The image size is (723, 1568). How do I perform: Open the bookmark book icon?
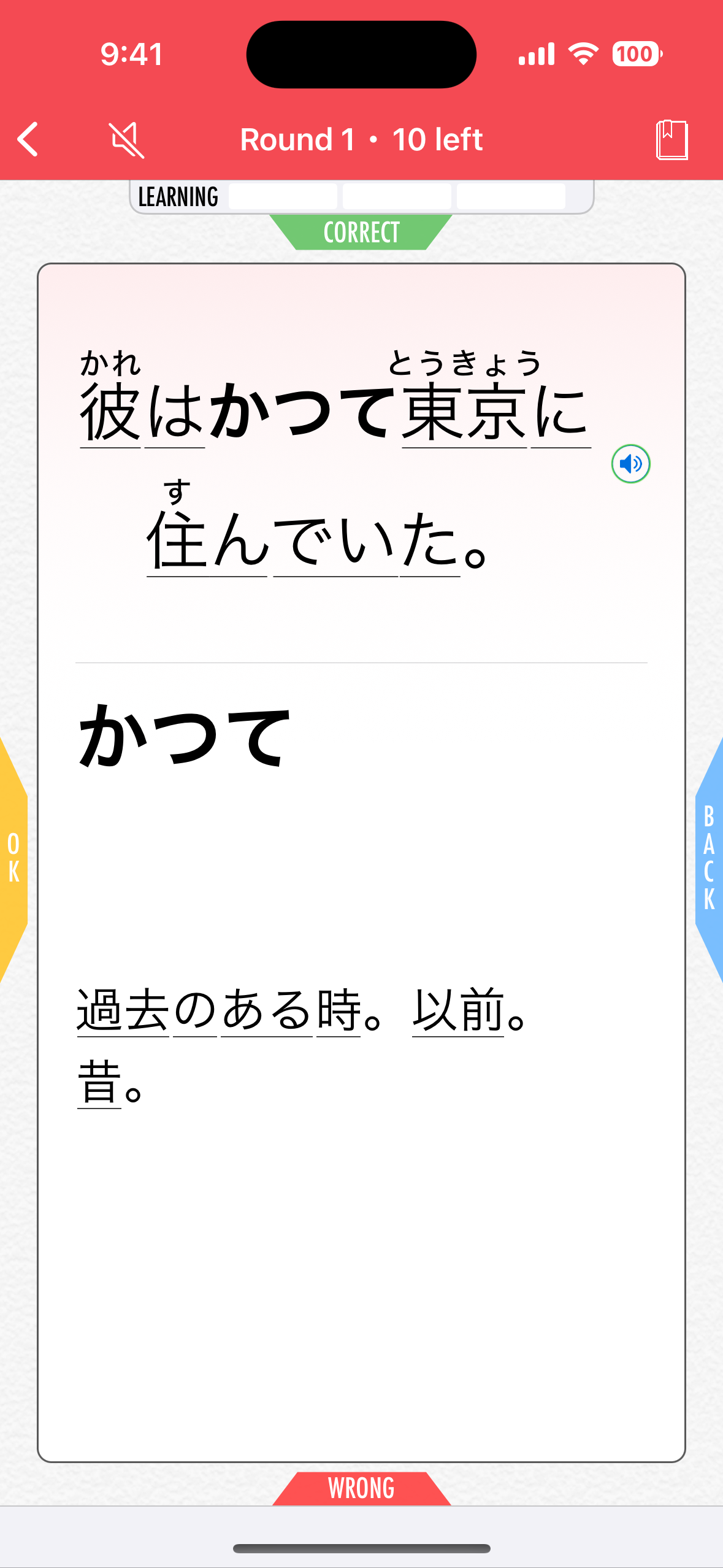[671, 139]
